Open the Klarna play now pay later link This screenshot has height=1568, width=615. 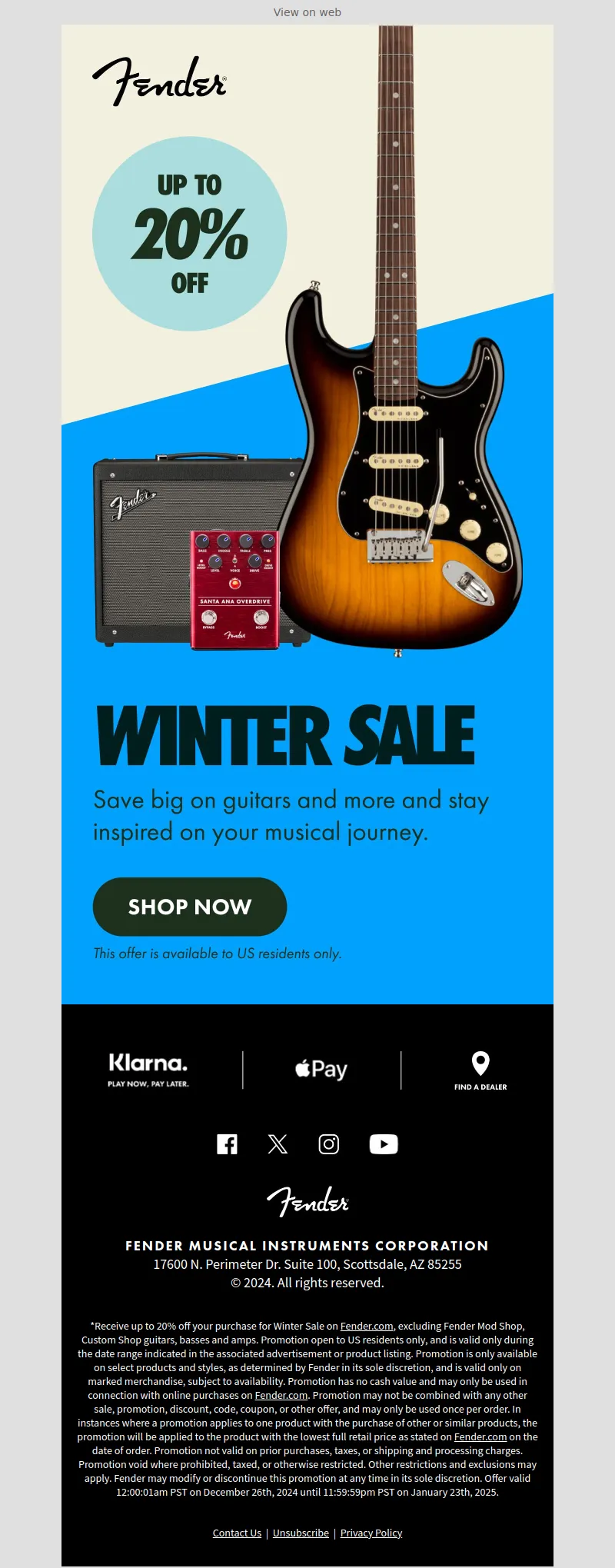(148, 1069)
